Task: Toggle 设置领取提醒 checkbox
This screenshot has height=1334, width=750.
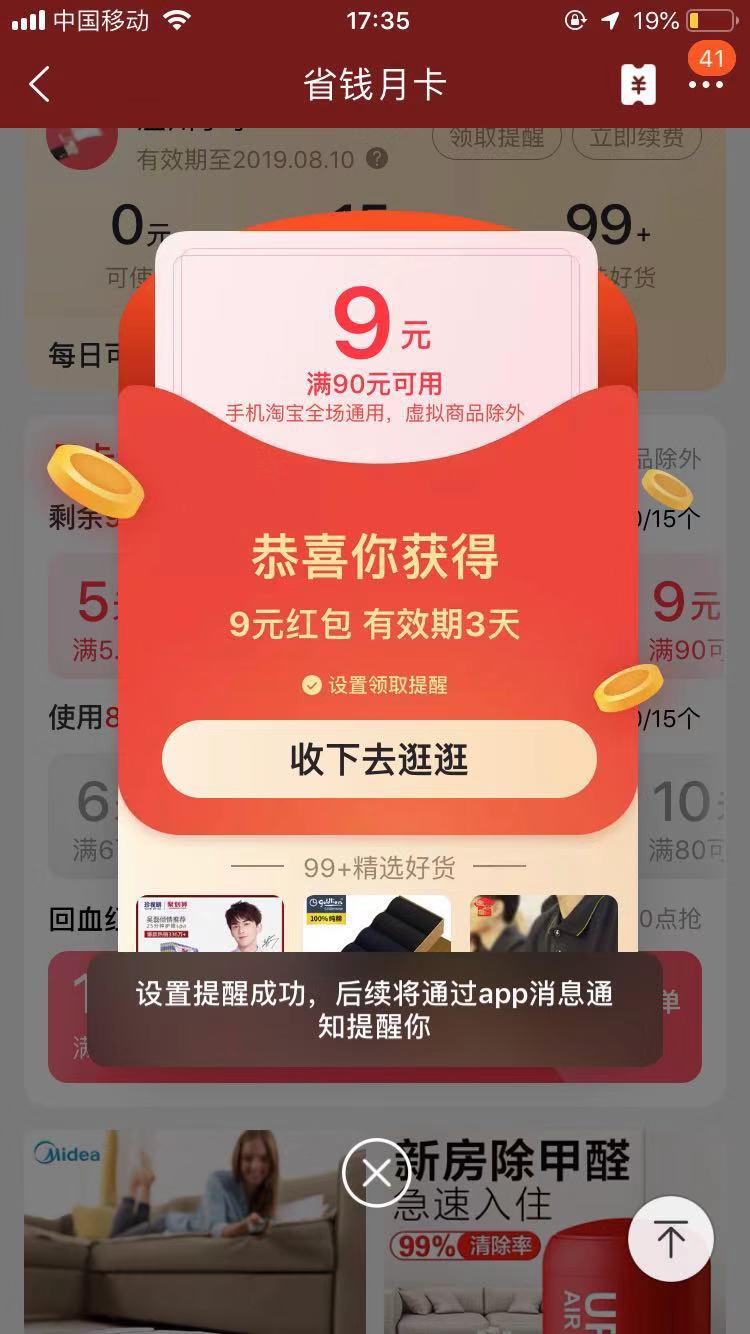Action: click(x=311, y=685)
